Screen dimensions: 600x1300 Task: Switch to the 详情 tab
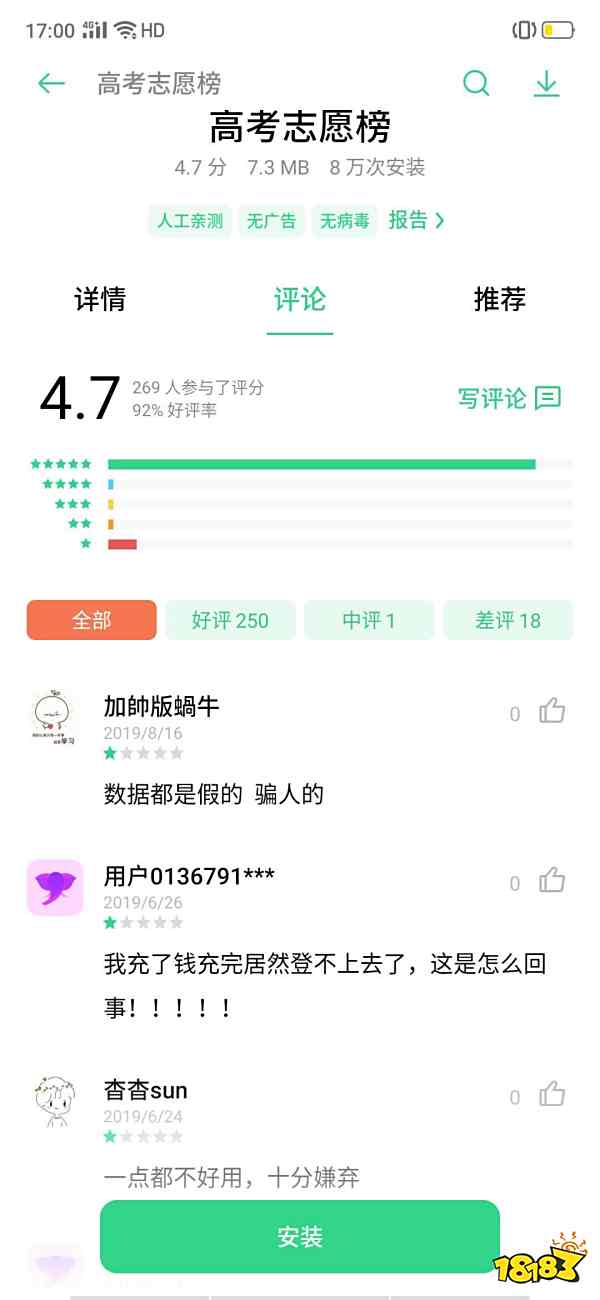[100, 299]
